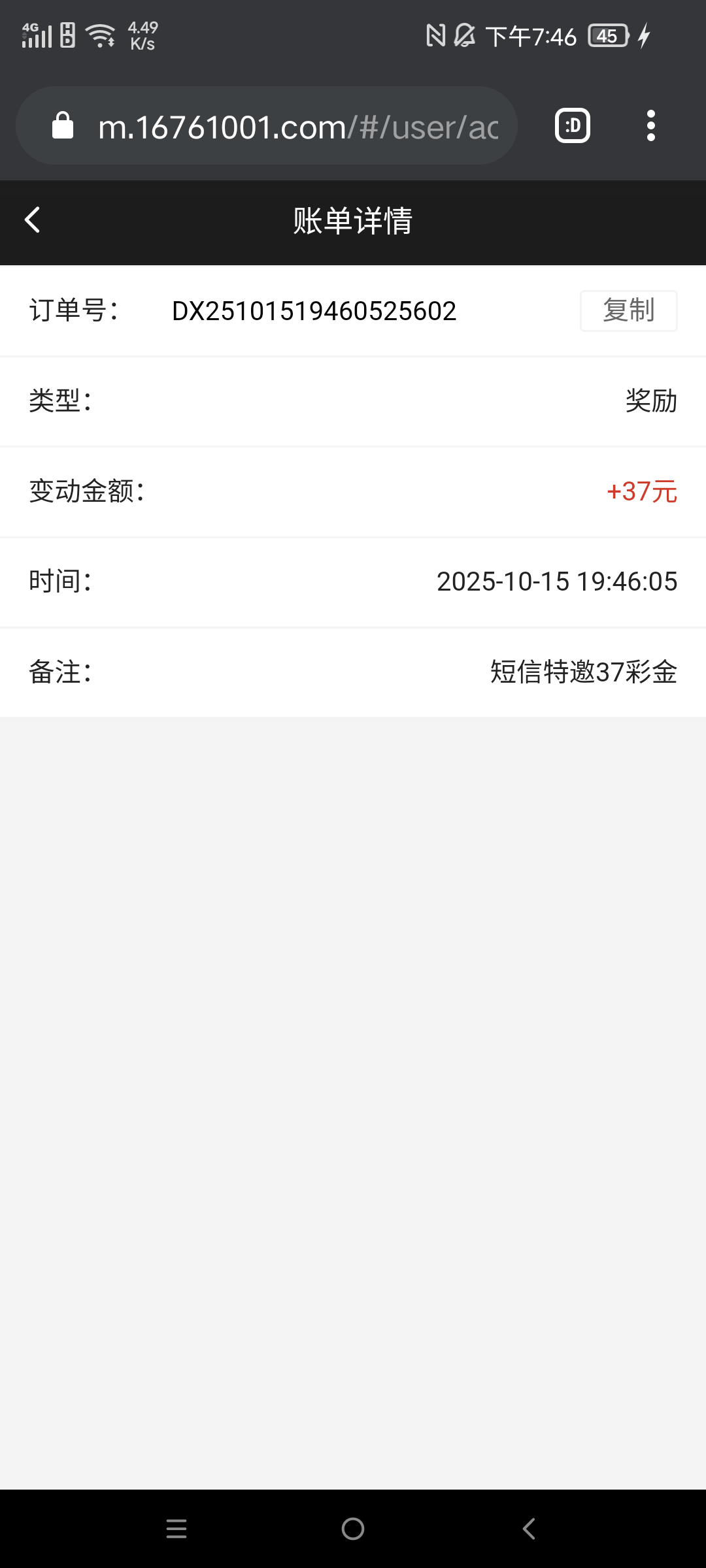Open the browser tab switcher
The image size is (706, 1568).
(x=573, y=126)
